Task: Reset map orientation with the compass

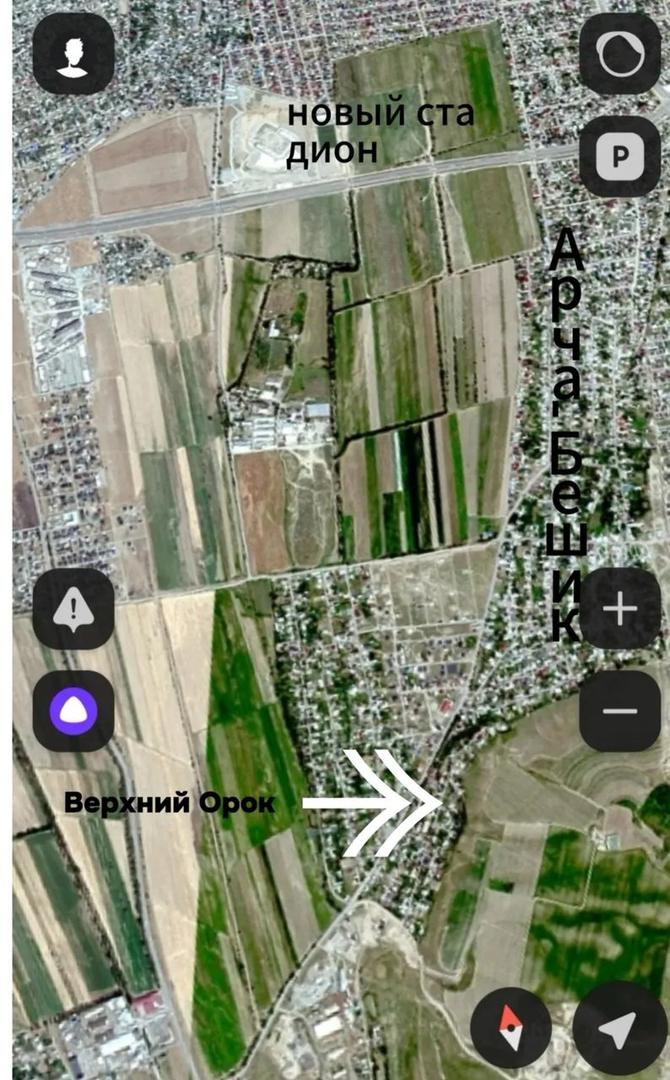Action: tap(511, 1028)
